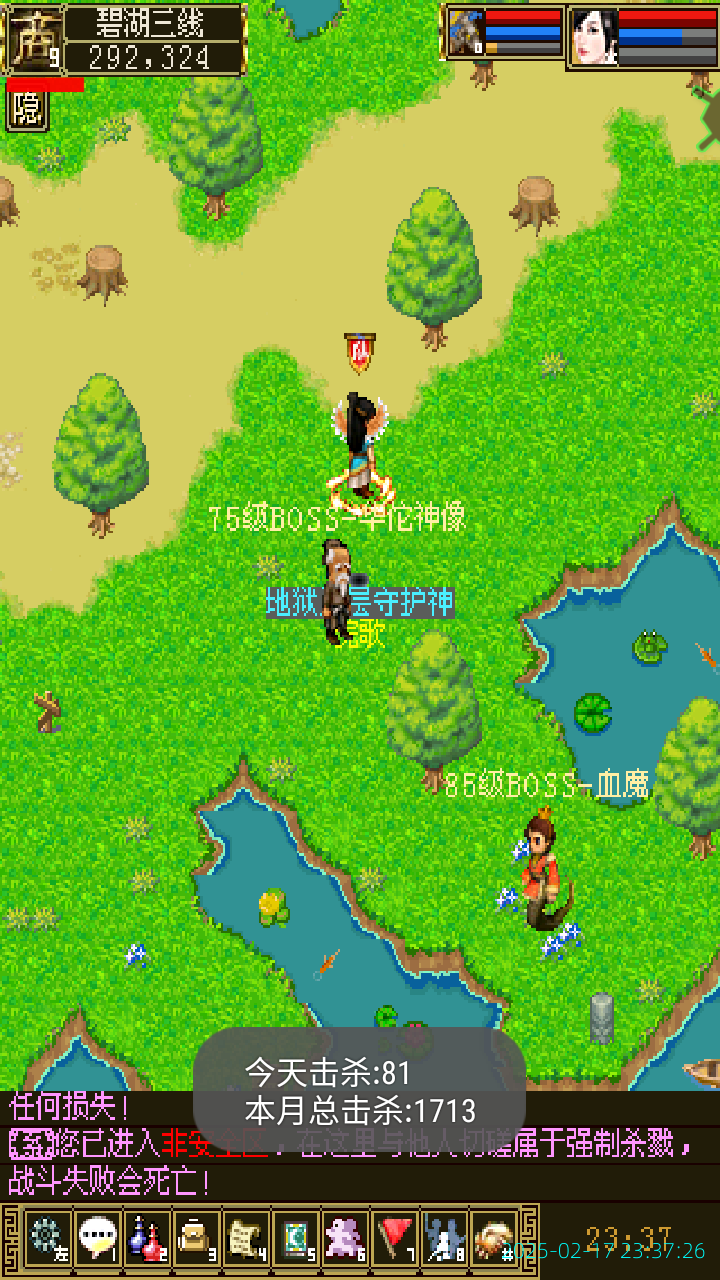Viewport: 720px width, 1280px height.
Task: Toggle the 隐 hide-interface button
Action: coord(27,108)
